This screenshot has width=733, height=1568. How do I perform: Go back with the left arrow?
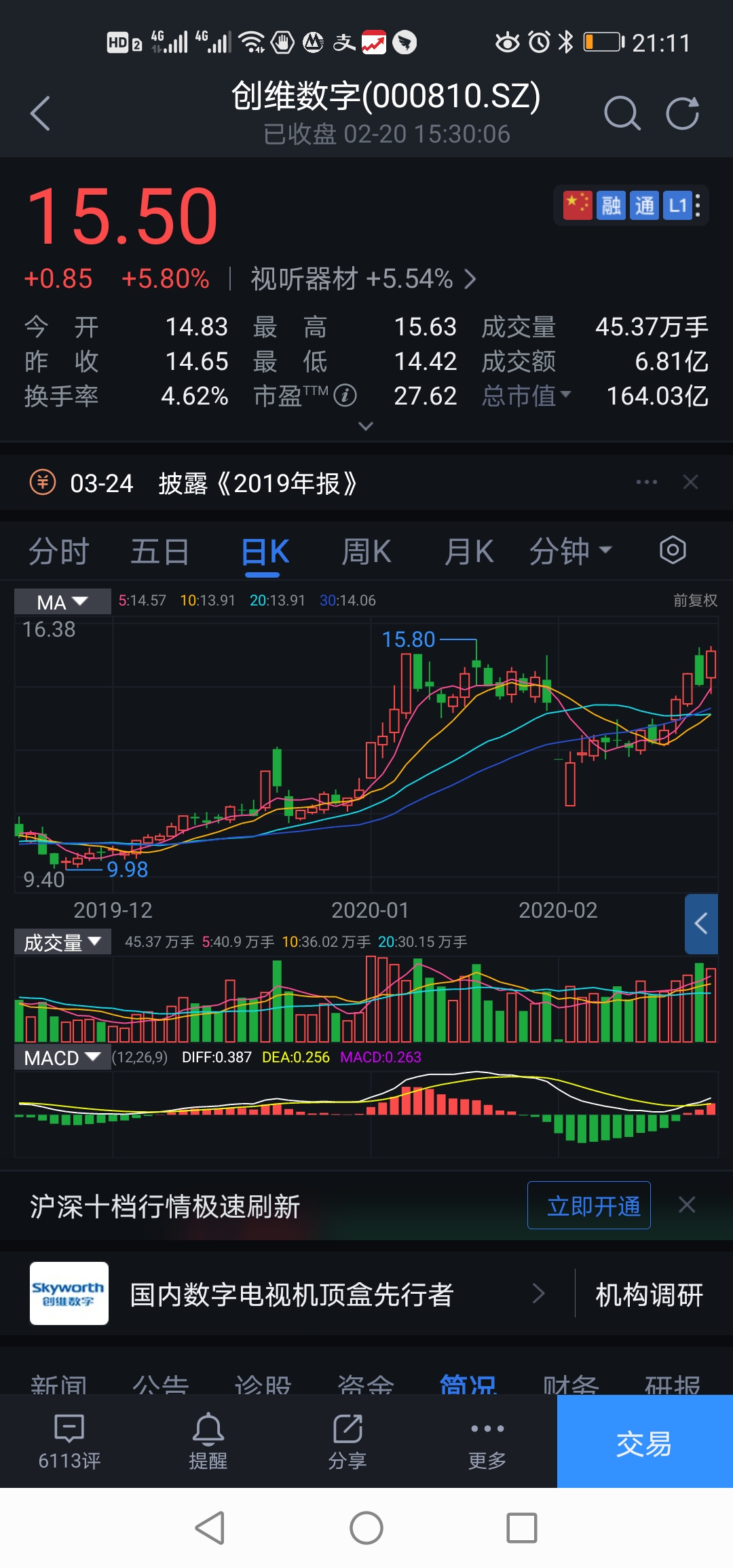tap(41, 113)
